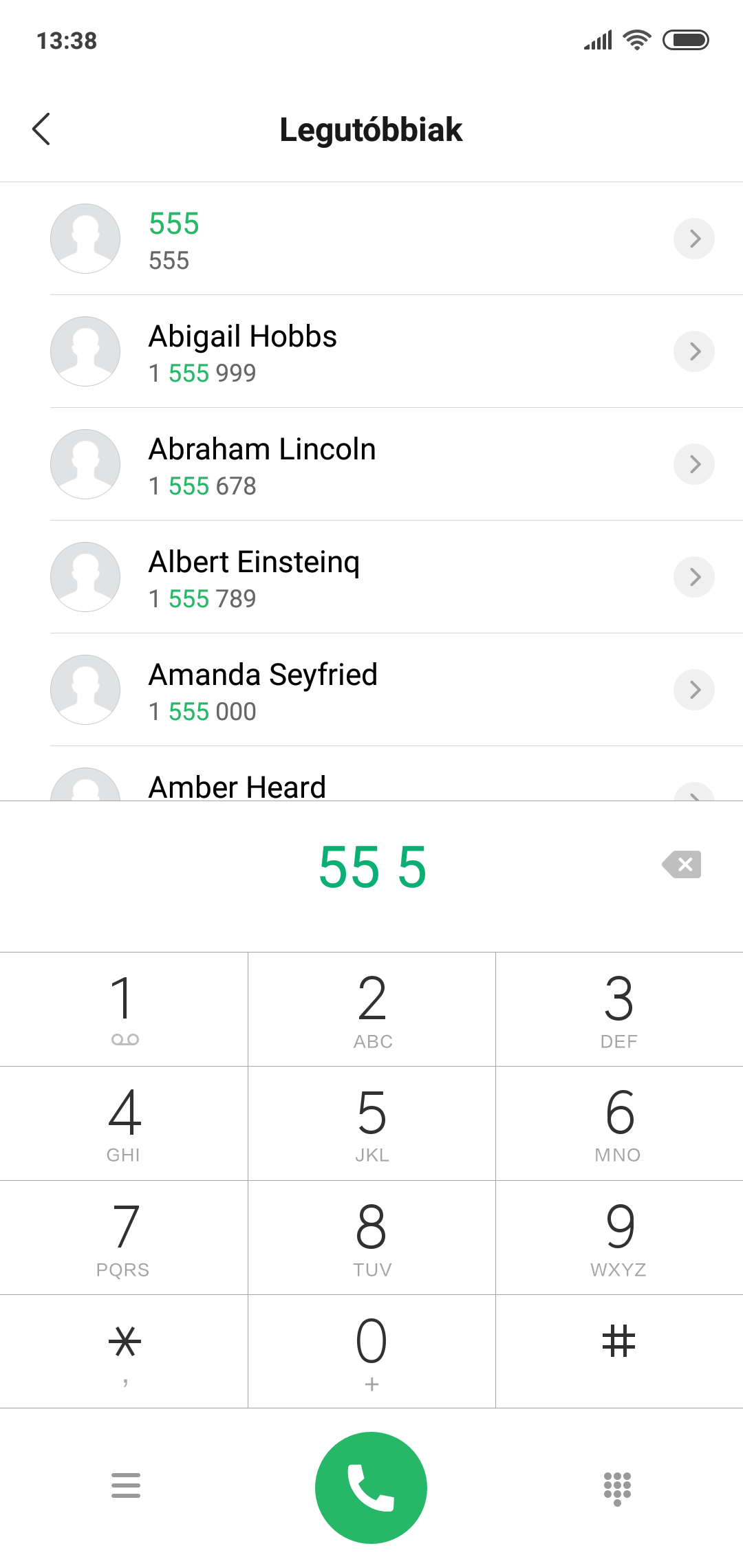Go back from Legutóbbiak screen

tap(41, 129)
